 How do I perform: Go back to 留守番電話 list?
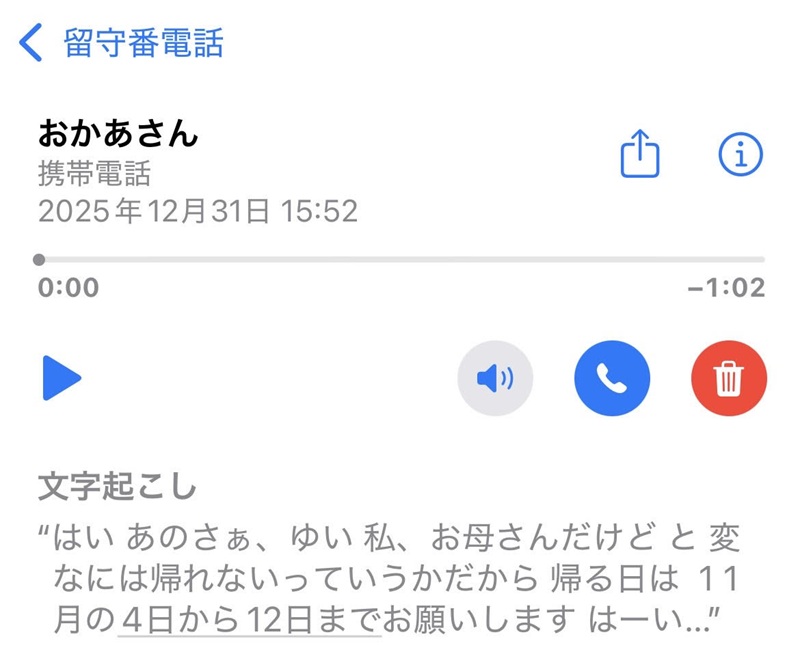pyautogui.click(x=120, y=43)
